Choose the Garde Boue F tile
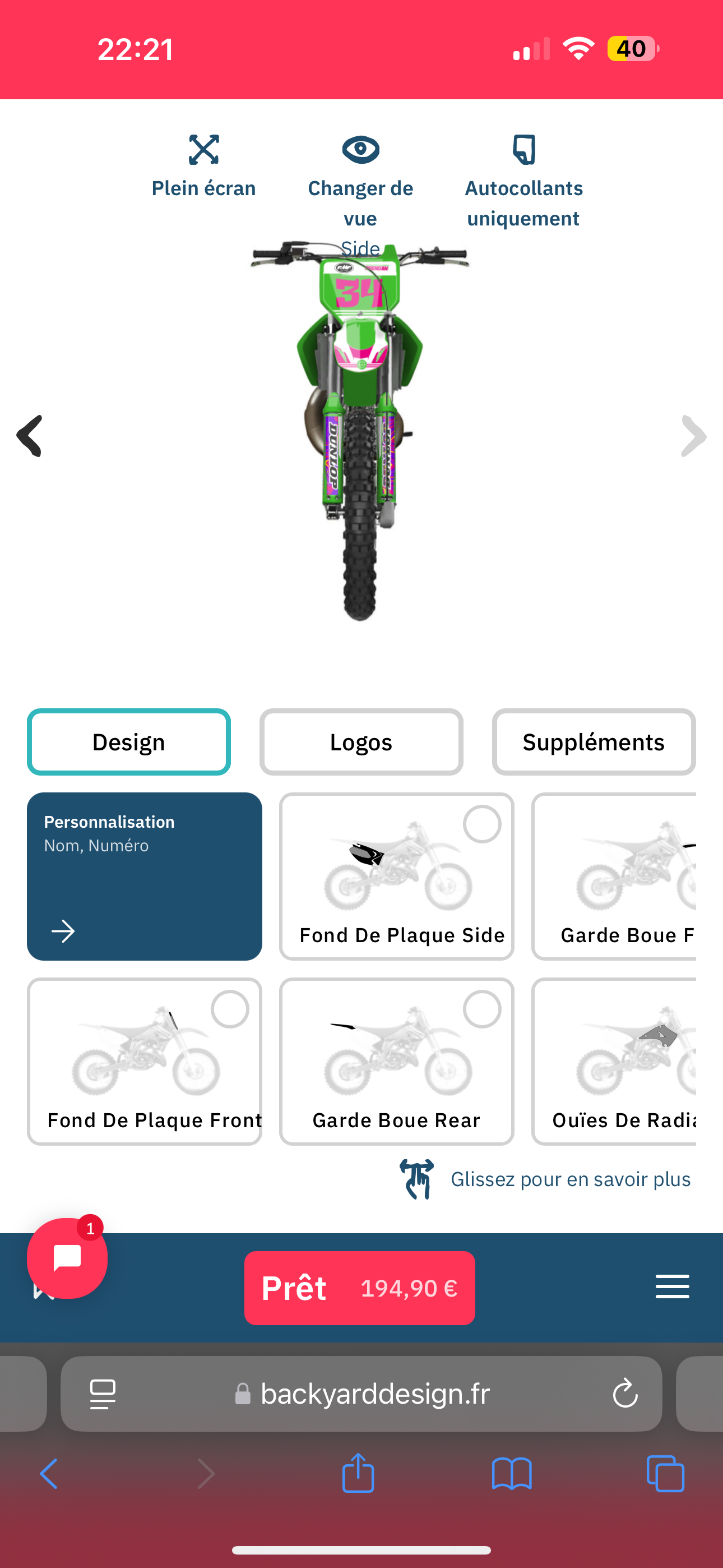Viewport: 723px width, 1568px height. [615, 876]
